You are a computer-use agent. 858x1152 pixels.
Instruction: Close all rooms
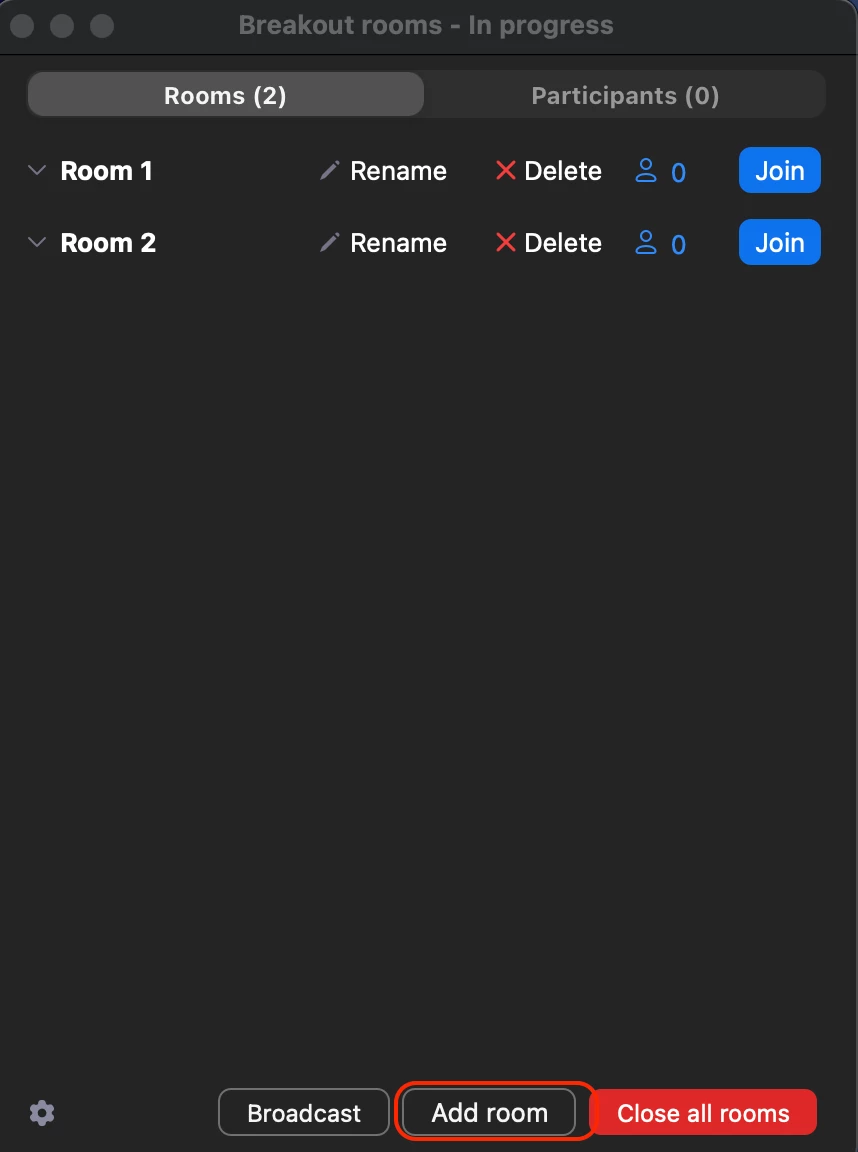pyautogui.click(x=703, y=1113)
